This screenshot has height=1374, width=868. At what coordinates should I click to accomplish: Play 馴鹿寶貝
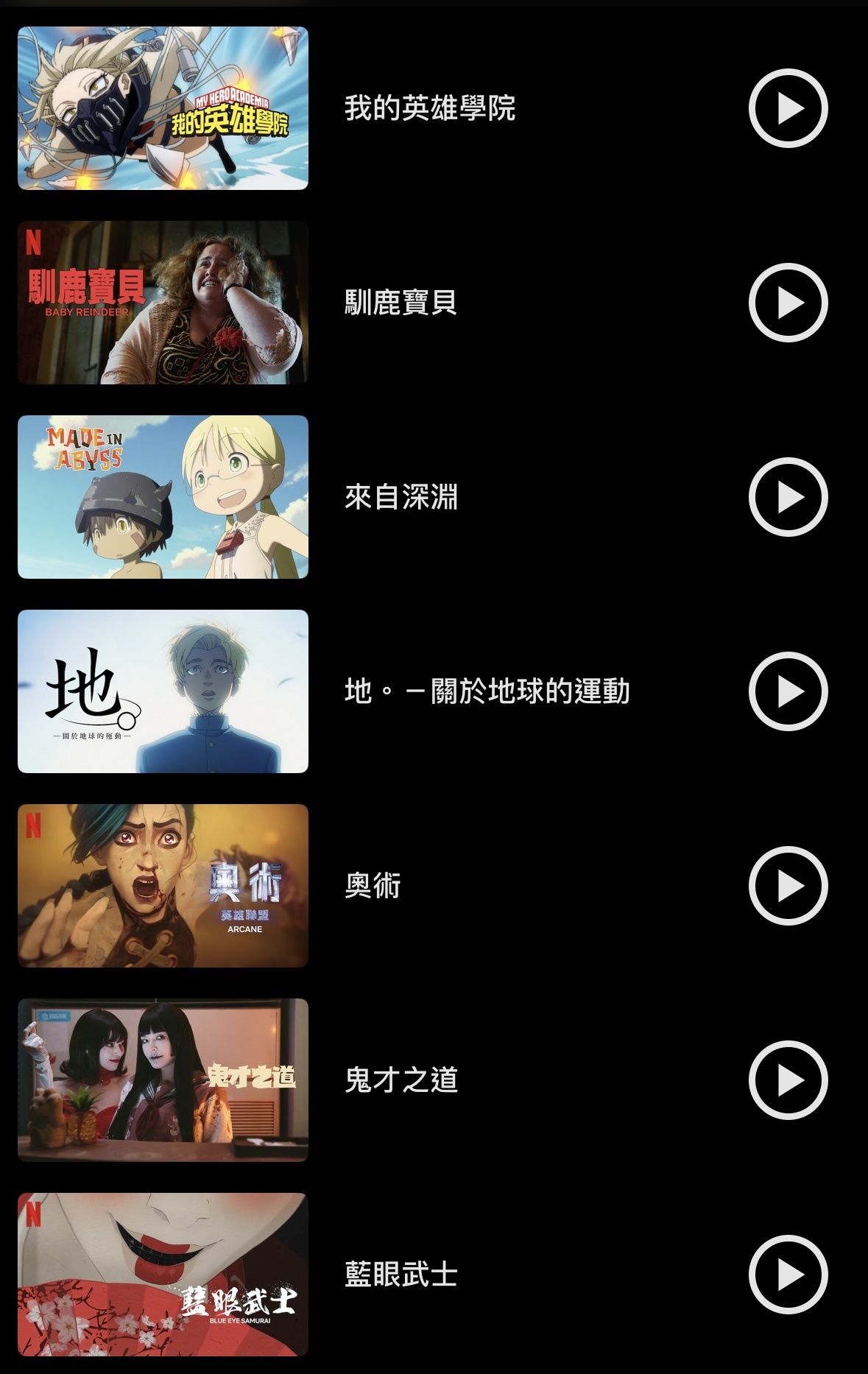pyautogui.click(x=788, y=303)
